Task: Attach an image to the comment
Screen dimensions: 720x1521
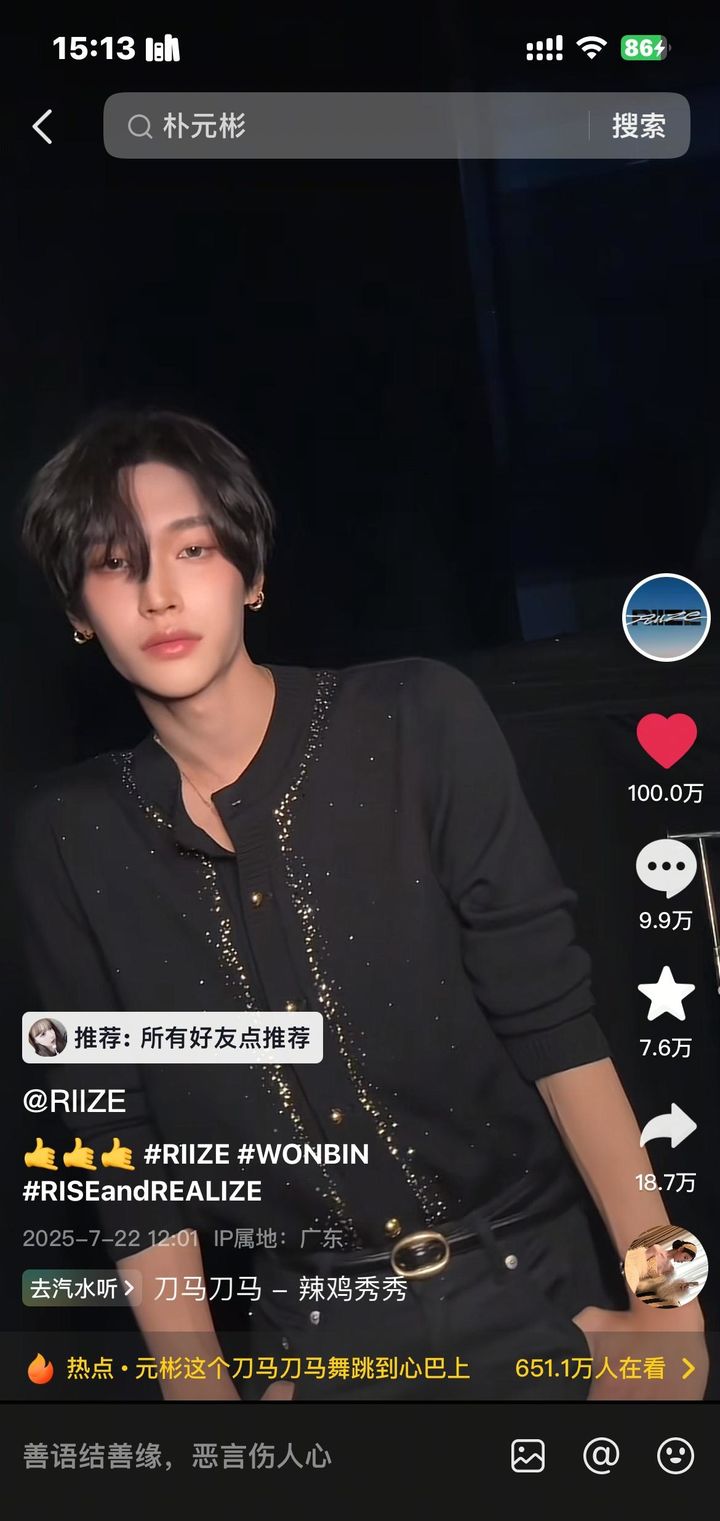Action: pyautogui.click(x=528, y=1456)
